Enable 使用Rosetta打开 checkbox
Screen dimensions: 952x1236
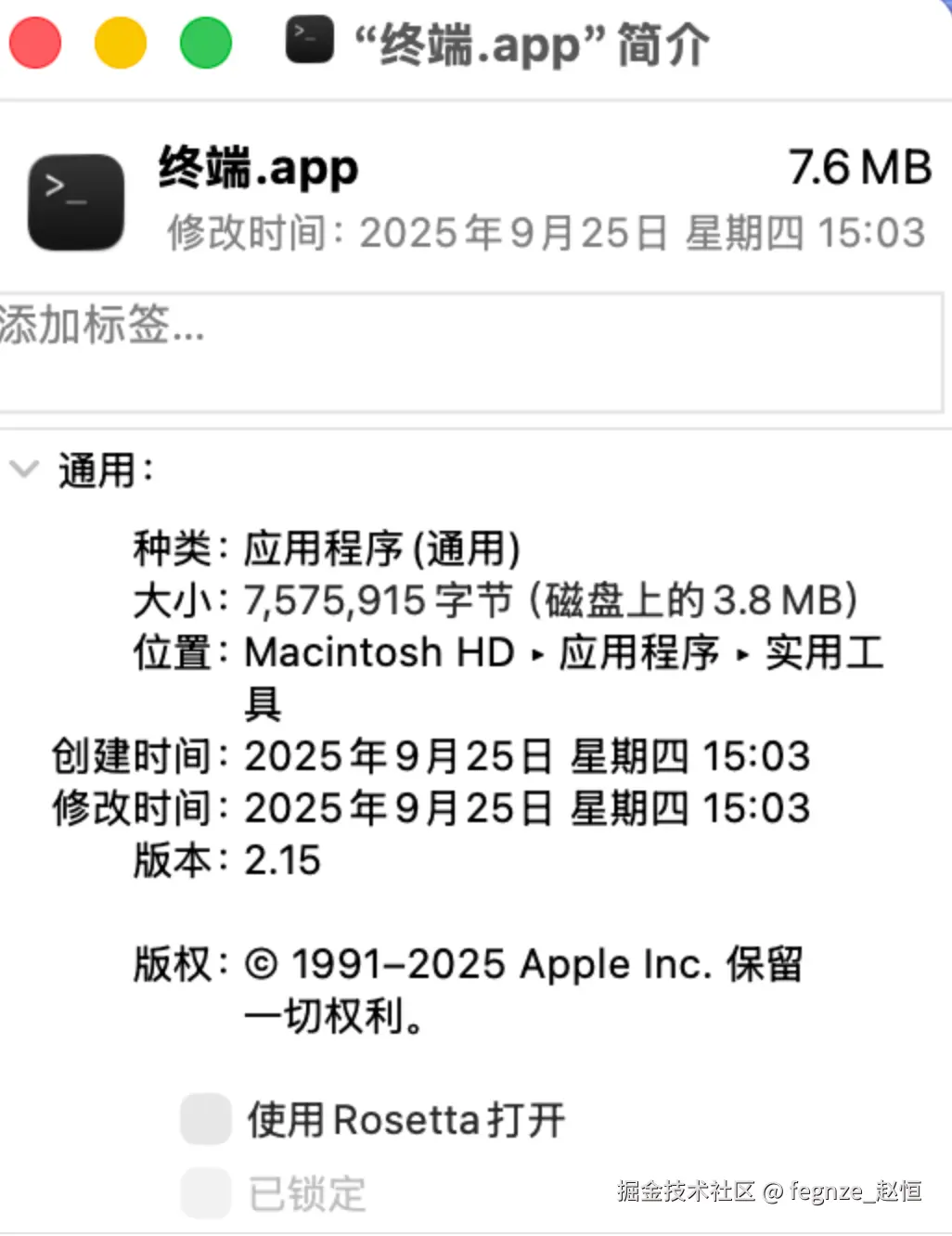pos(206,1119)
